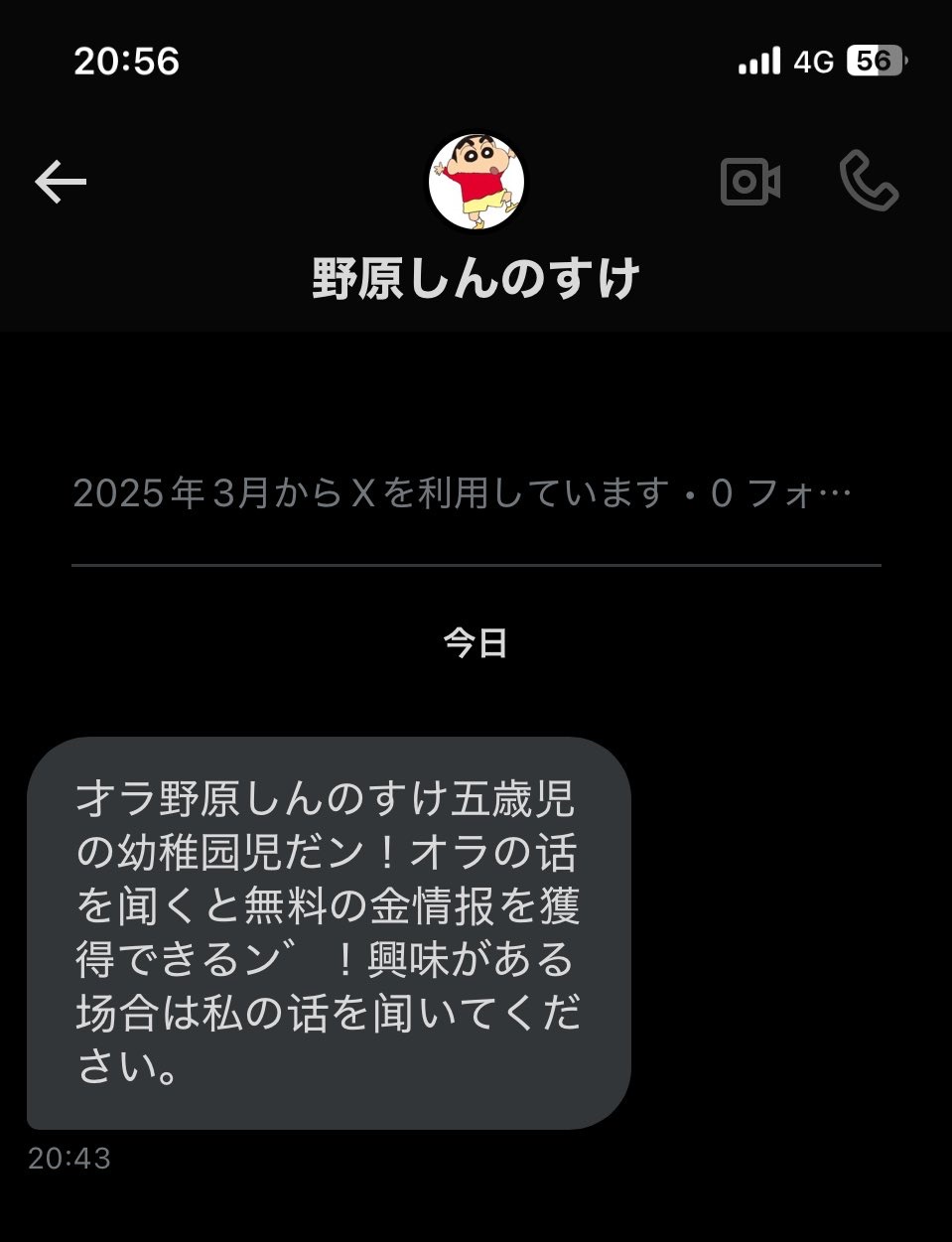Open 野原しんのすけ's profile picture
Viewport: 952px width, 1242px height.
tap(476, 181)
